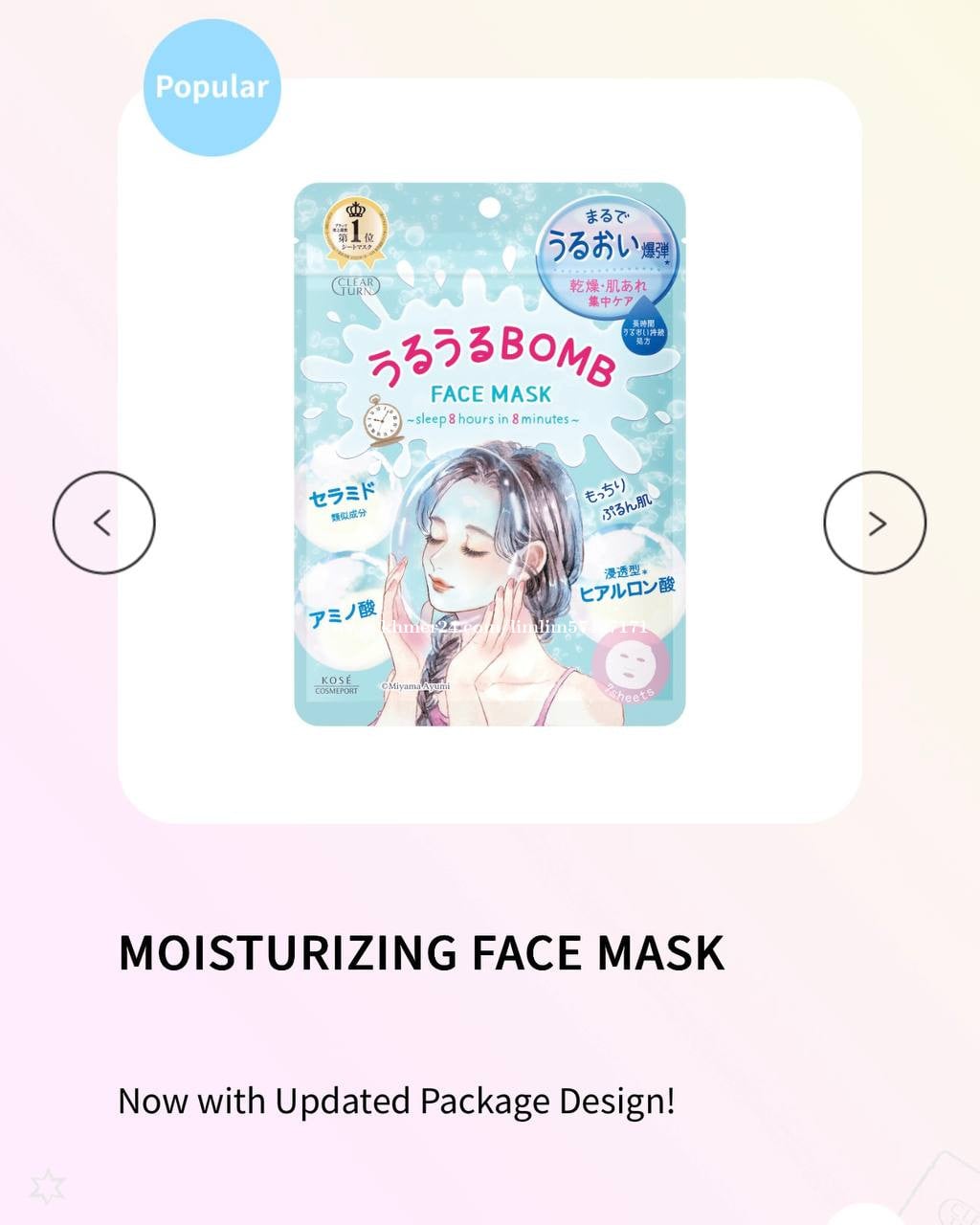Viewport: 980px width, 1225px height.
Task: Open the Moisturizing Face Mask product card
Action: pyautogui.click(x=489, y=454)
